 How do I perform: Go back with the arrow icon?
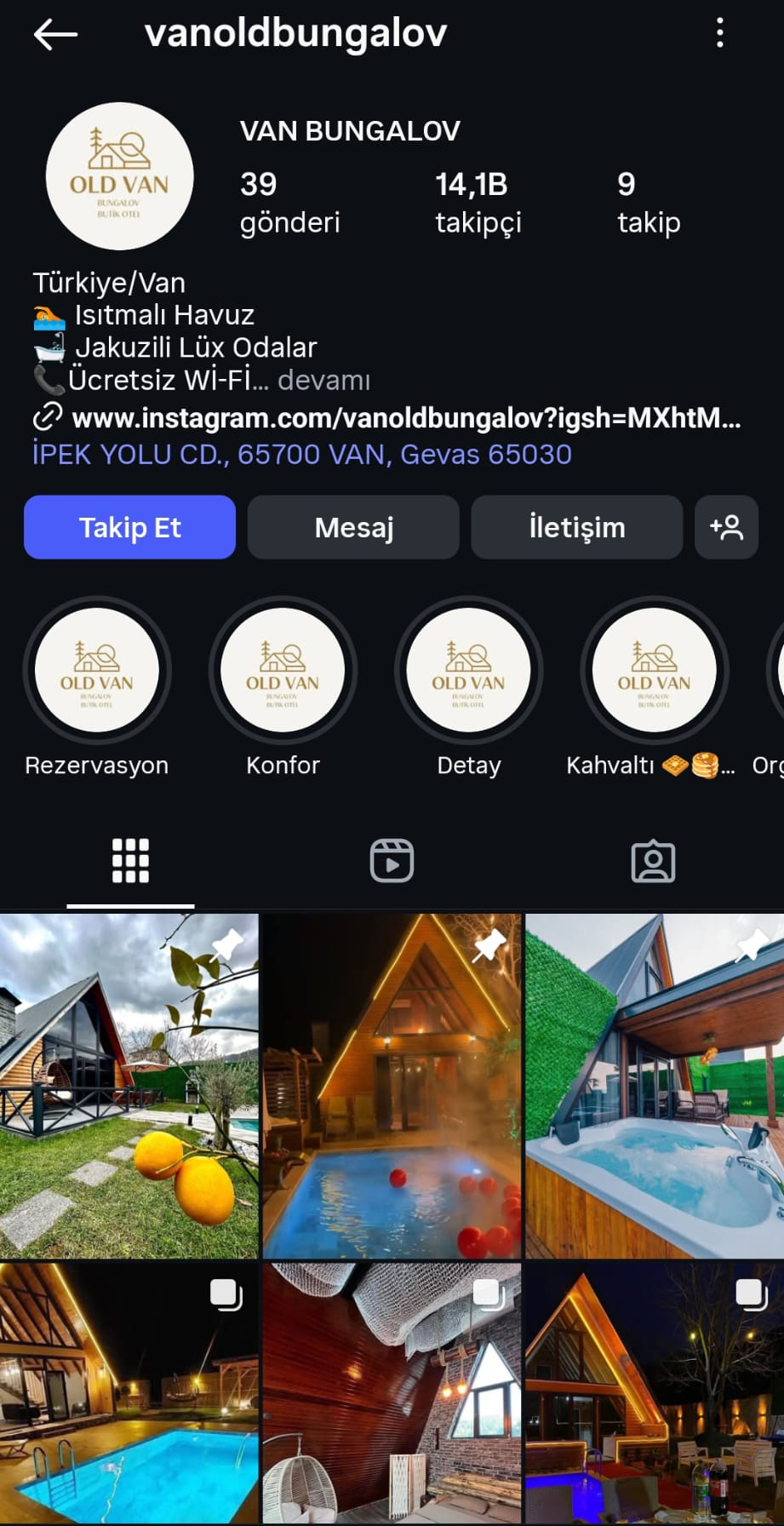tap(55, 35)
